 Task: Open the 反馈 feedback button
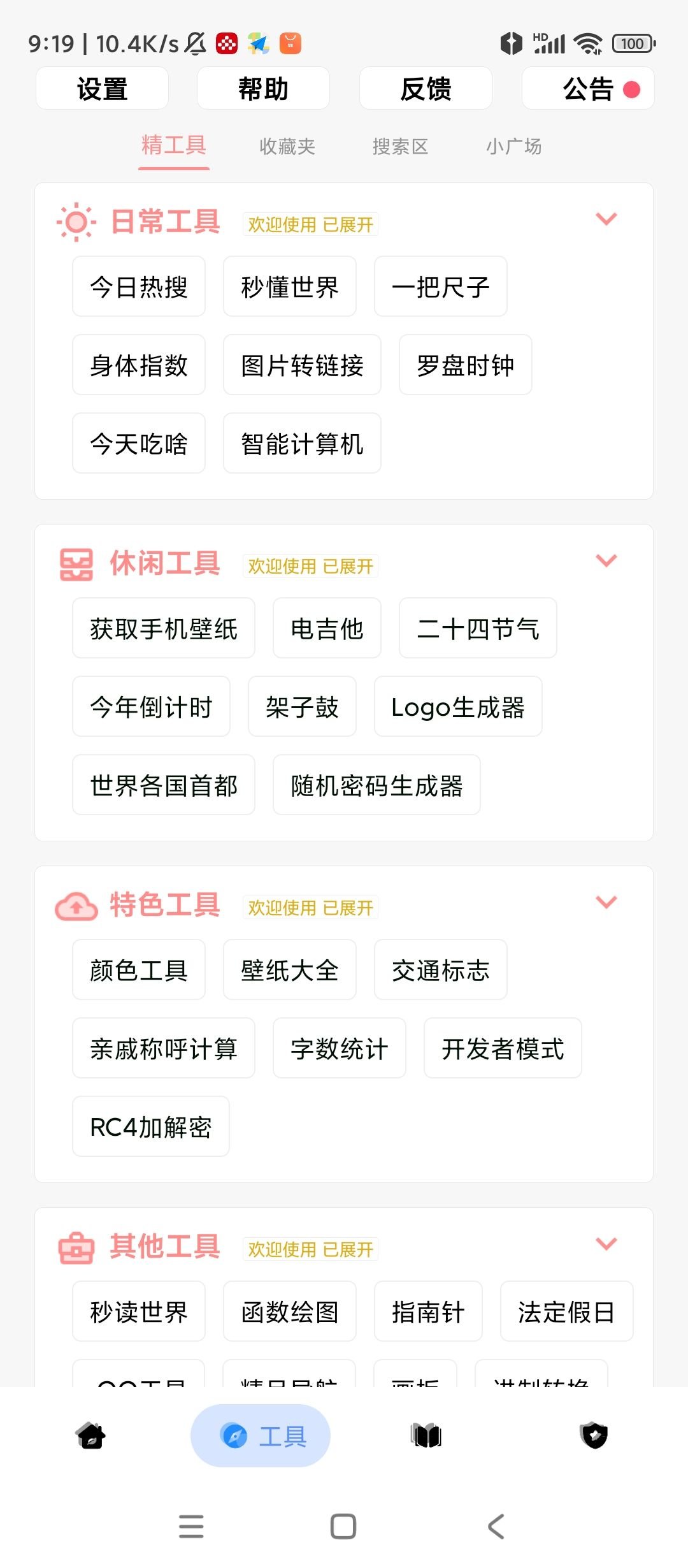[x=426, y=89]
